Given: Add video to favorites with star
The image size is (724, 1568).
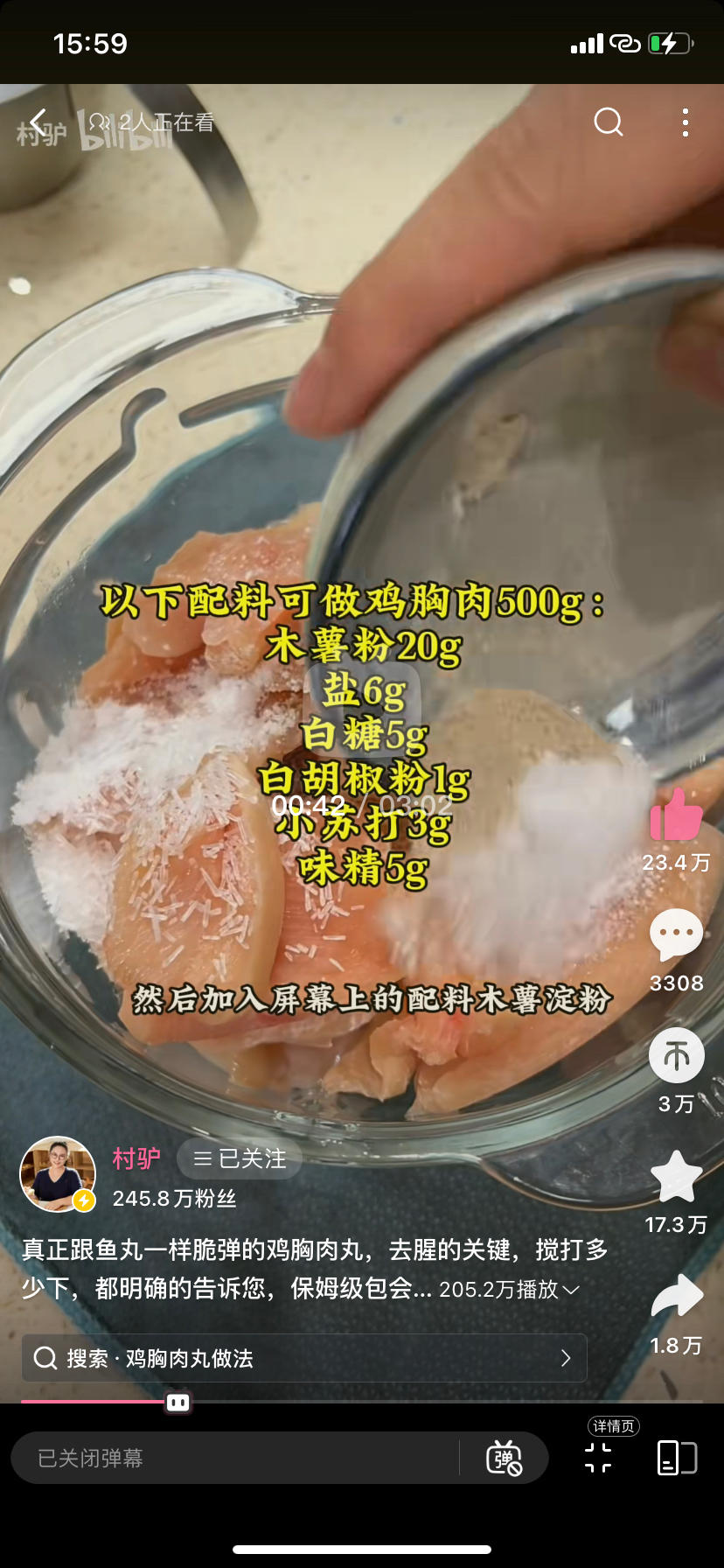Looking at the screenshot, I should (676, 1177).
